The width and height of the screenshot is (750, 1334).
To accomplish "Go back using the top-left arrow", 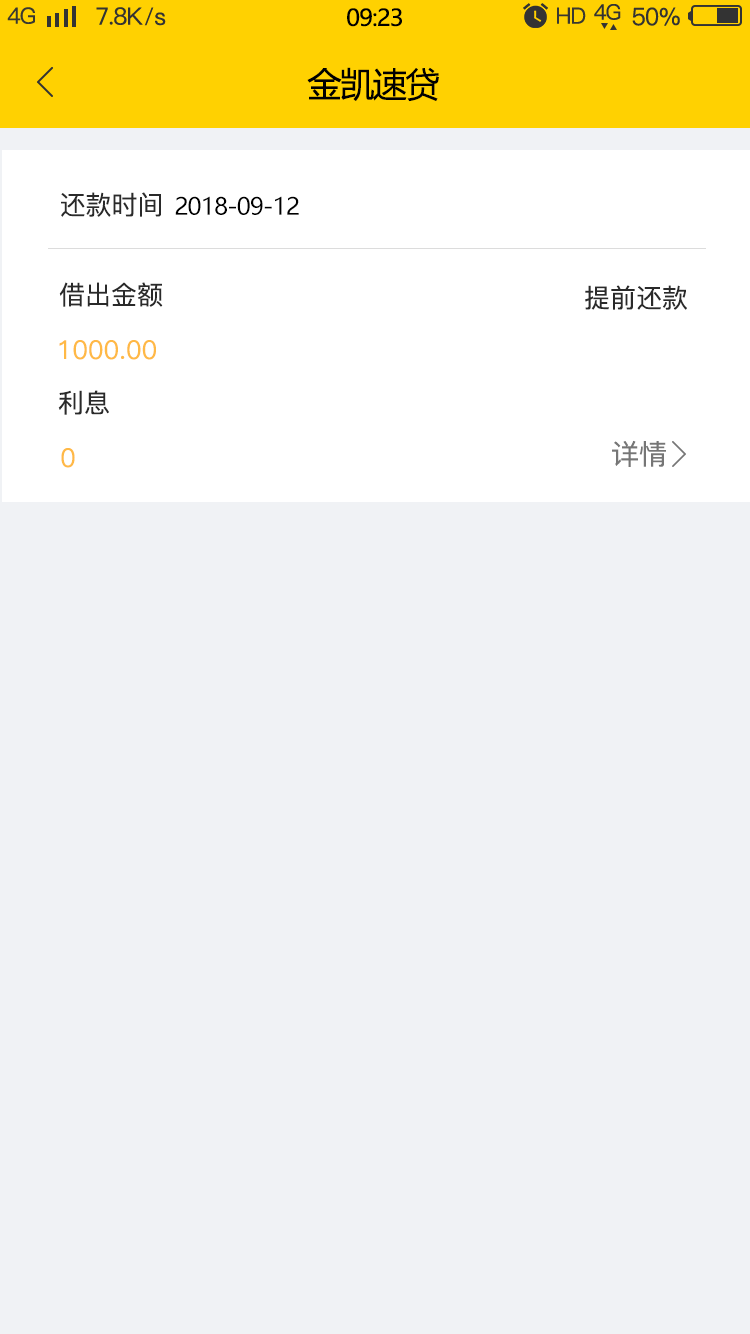I will click(x=45, y=83).
